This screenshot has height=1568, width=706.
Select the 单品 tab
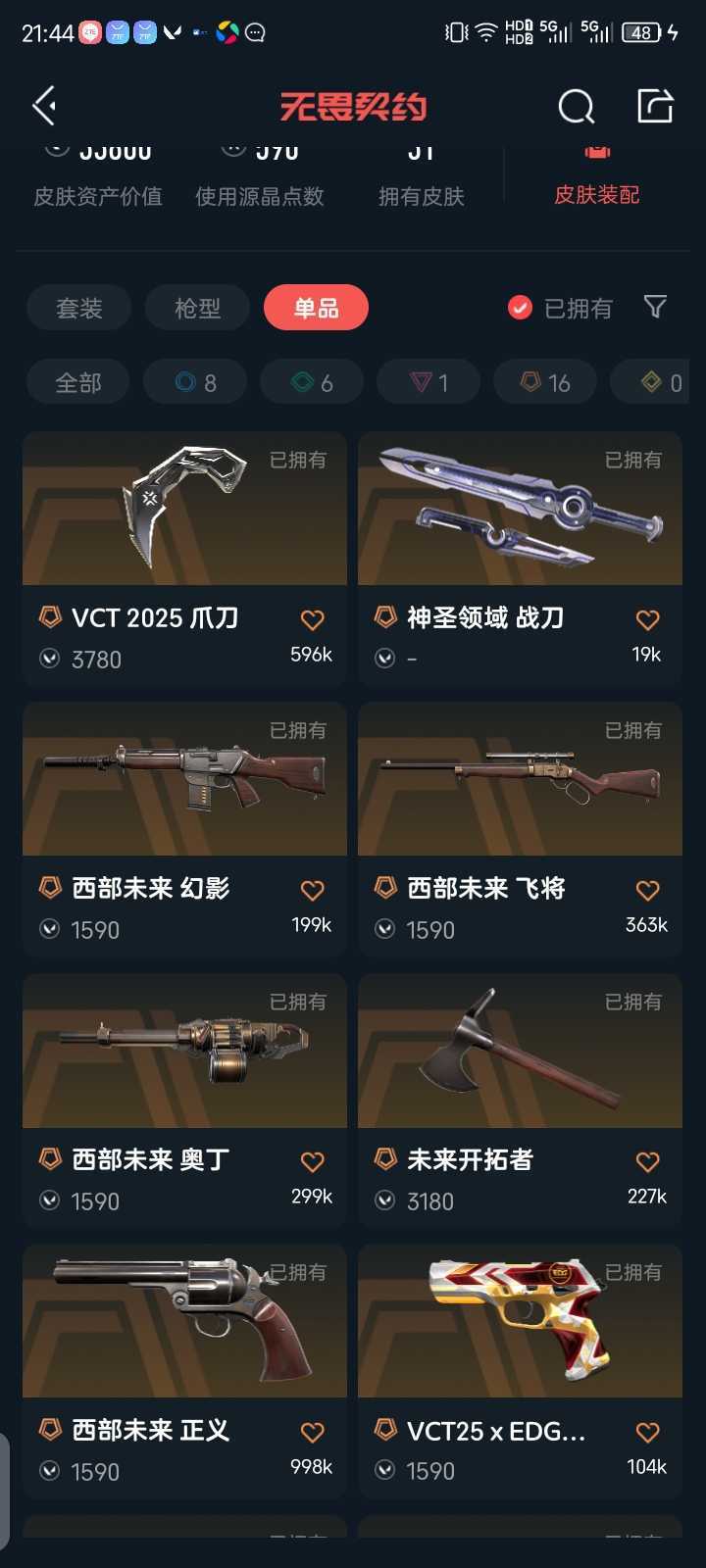(316, 309)
